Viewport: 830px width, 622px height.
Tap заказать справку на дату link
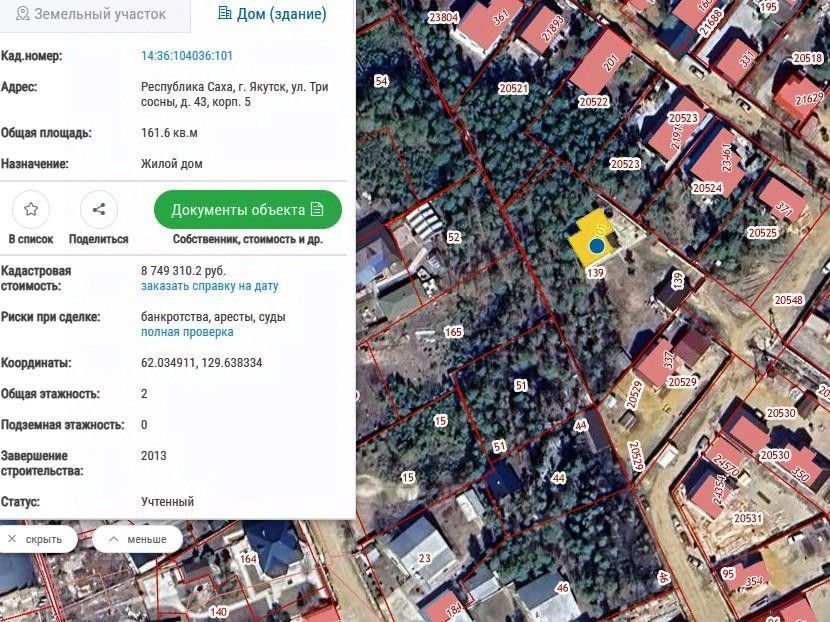pyautogui.click(x=209, y=286)
